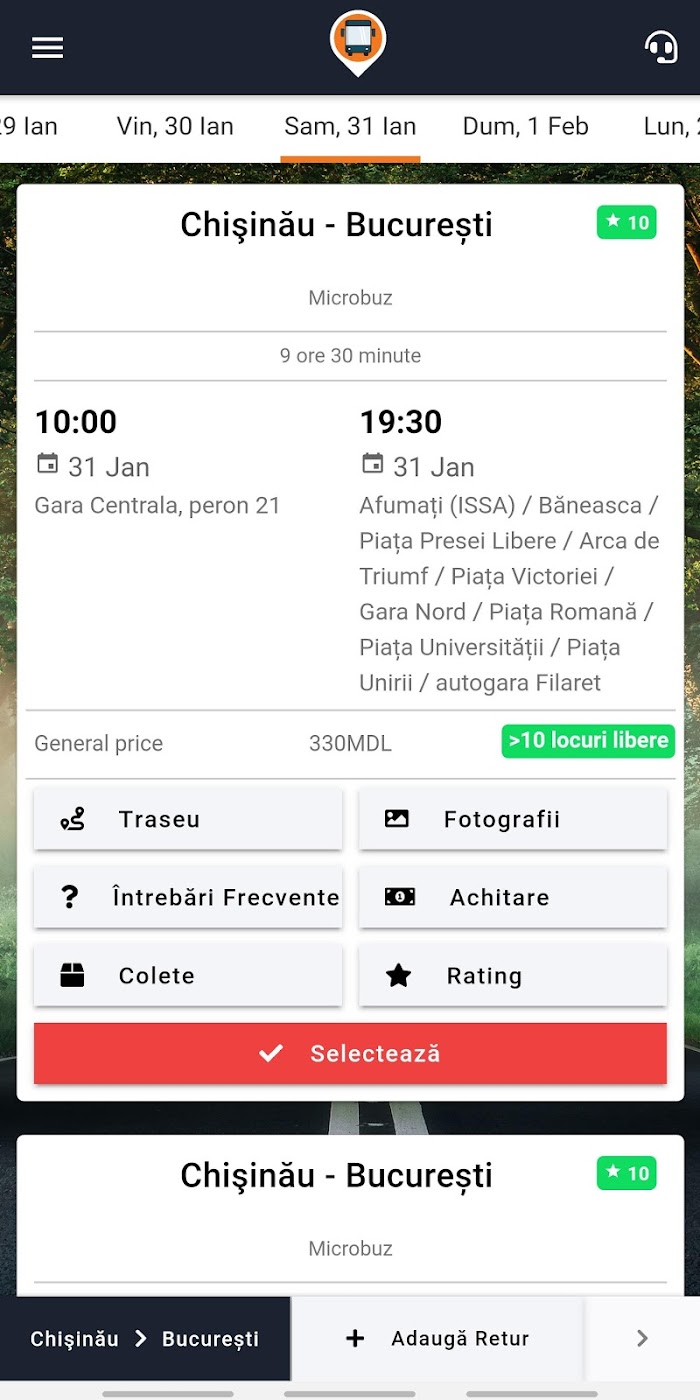Open Întrebări Frecvente
The width and height of the screenshot is (700, 1400).
coord(188,897)
